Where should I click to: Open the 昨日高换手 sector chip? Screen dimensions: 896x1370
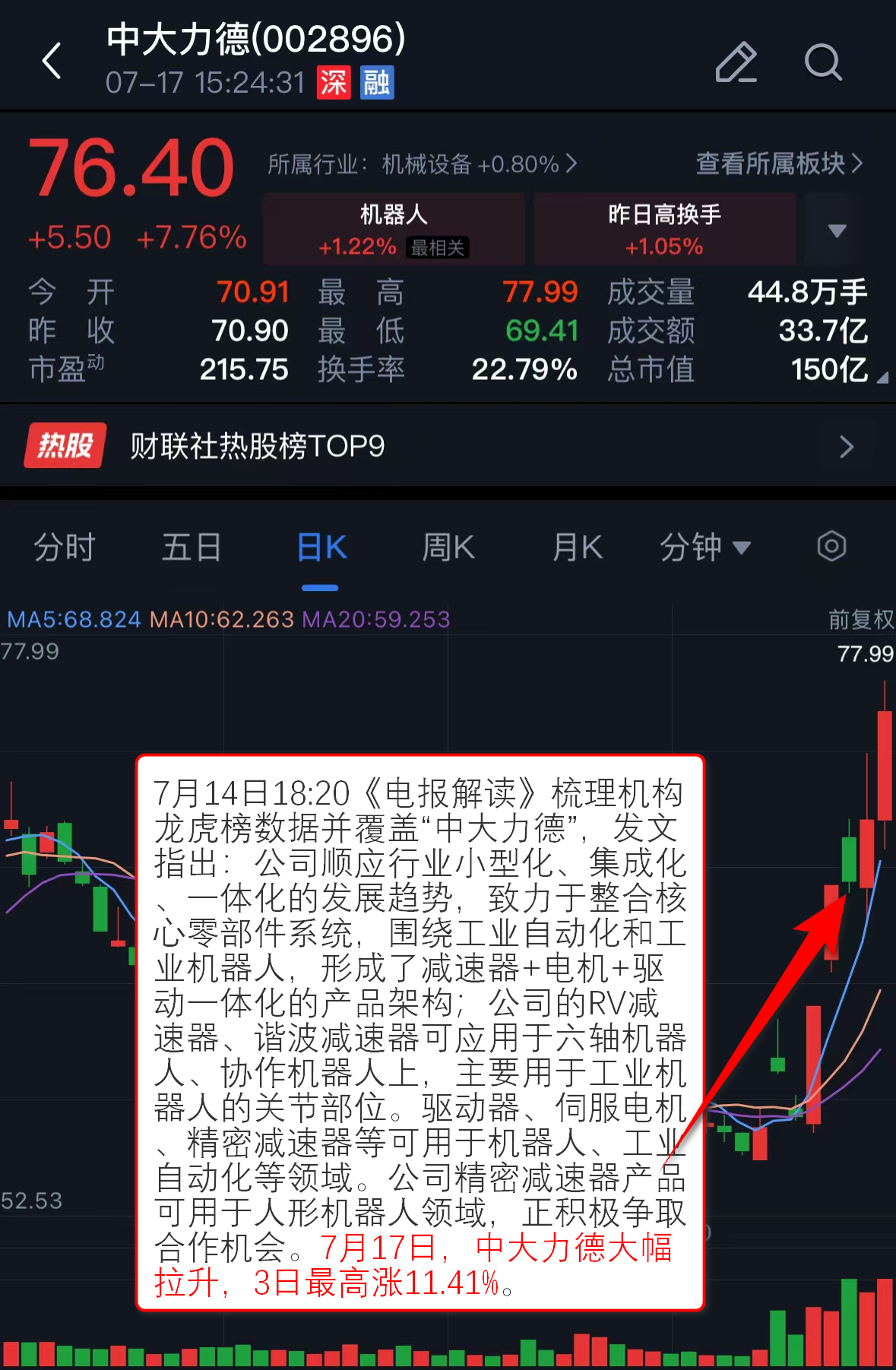point(664,229)
